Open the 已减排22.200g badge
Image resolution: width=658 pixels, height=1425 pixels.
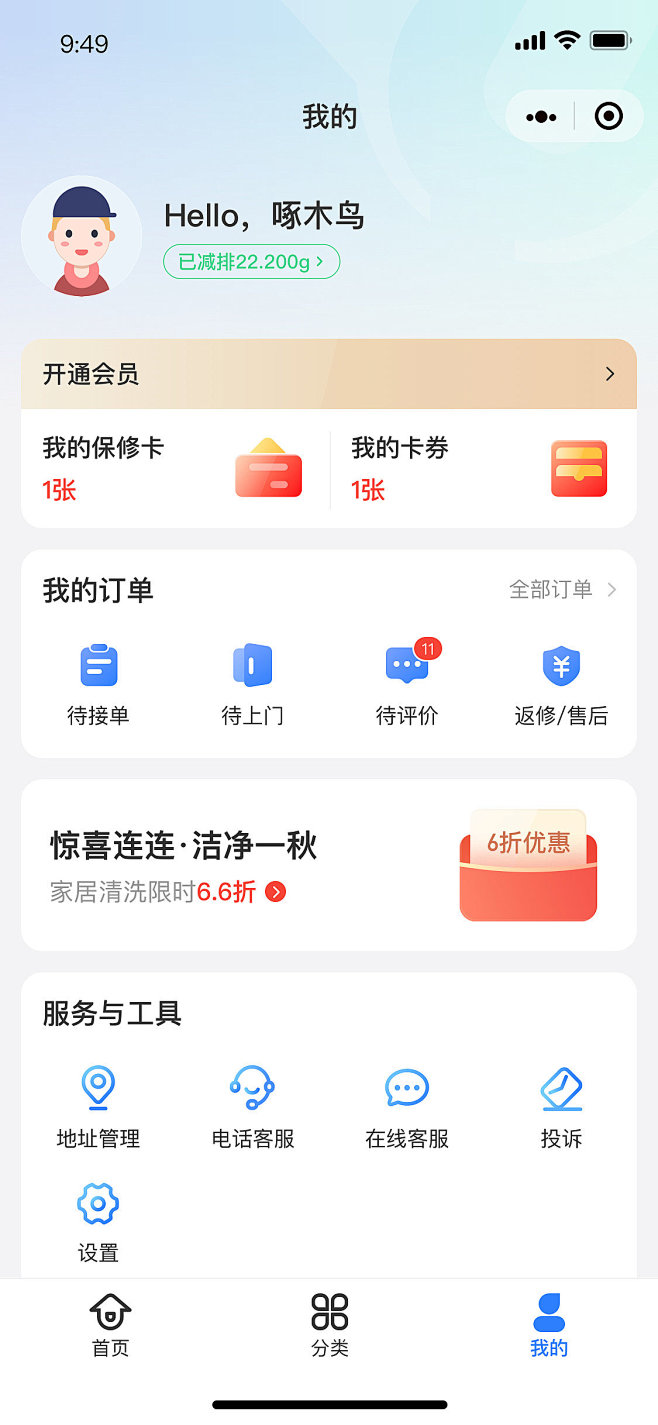(x=251, y=262)
